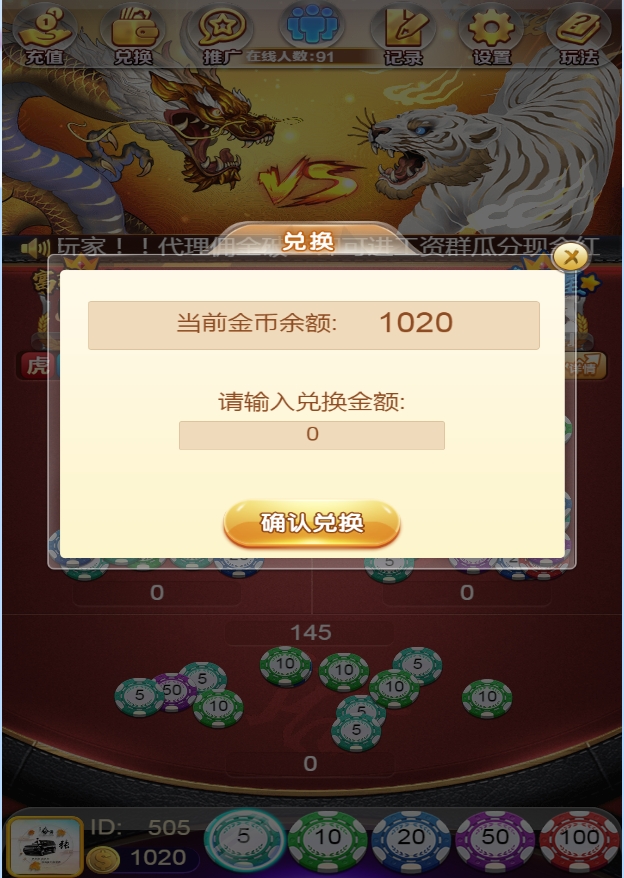624x878 pixels.
Task: Open 兑换 exchange from the top bar
Action: (x=132, y=35)
